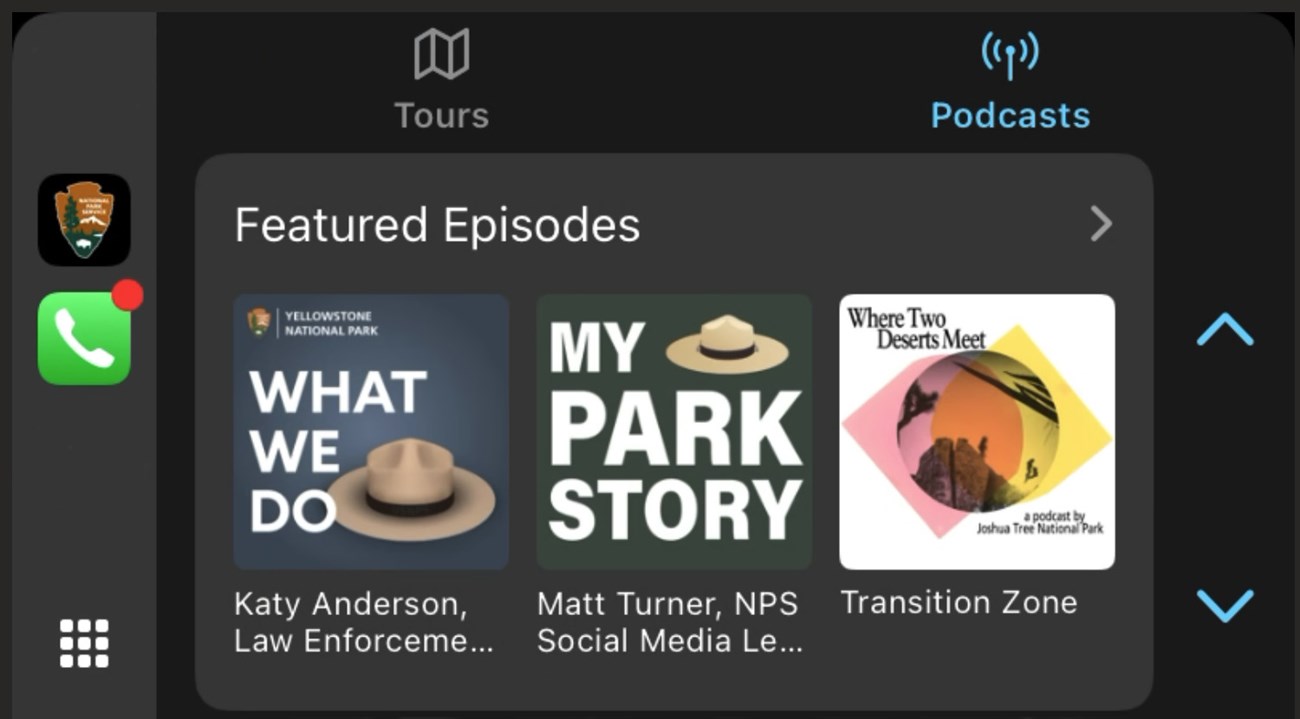This screenshot has width=1300, height=719.
Task: Select the Podcasts tab
Action: pos(1009,80)
